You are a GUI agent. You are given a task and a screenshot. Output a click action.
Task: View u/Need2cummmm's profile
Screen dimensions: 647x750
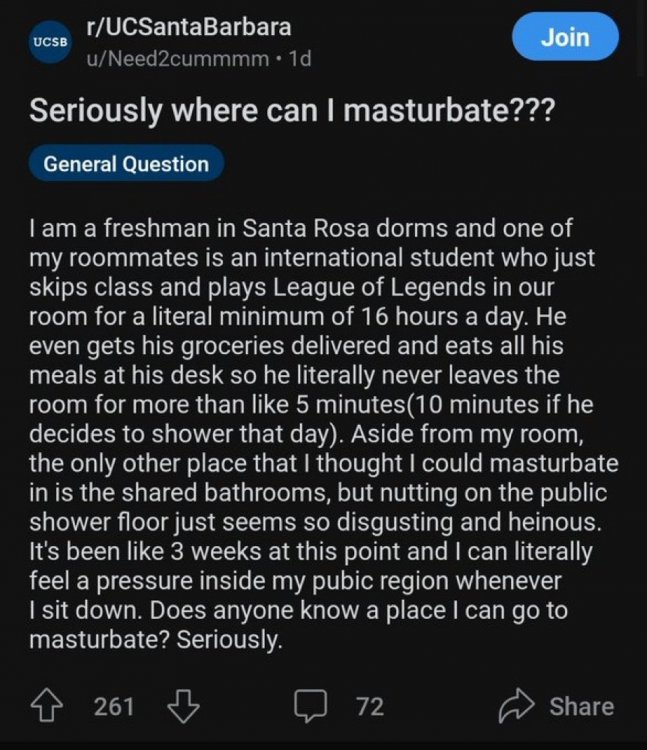[x=171, y=59]
